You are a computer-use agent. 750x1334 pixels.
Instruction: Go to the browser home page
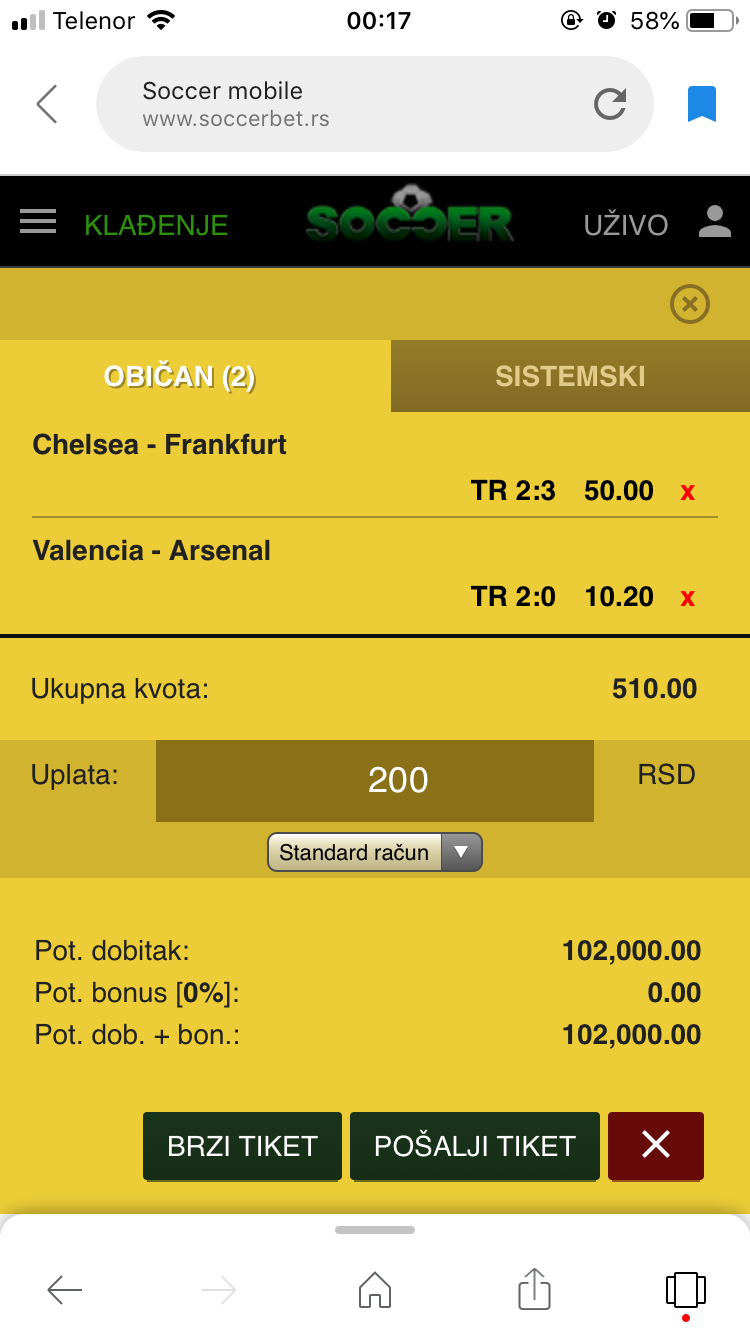click(x=375, y=1289)
